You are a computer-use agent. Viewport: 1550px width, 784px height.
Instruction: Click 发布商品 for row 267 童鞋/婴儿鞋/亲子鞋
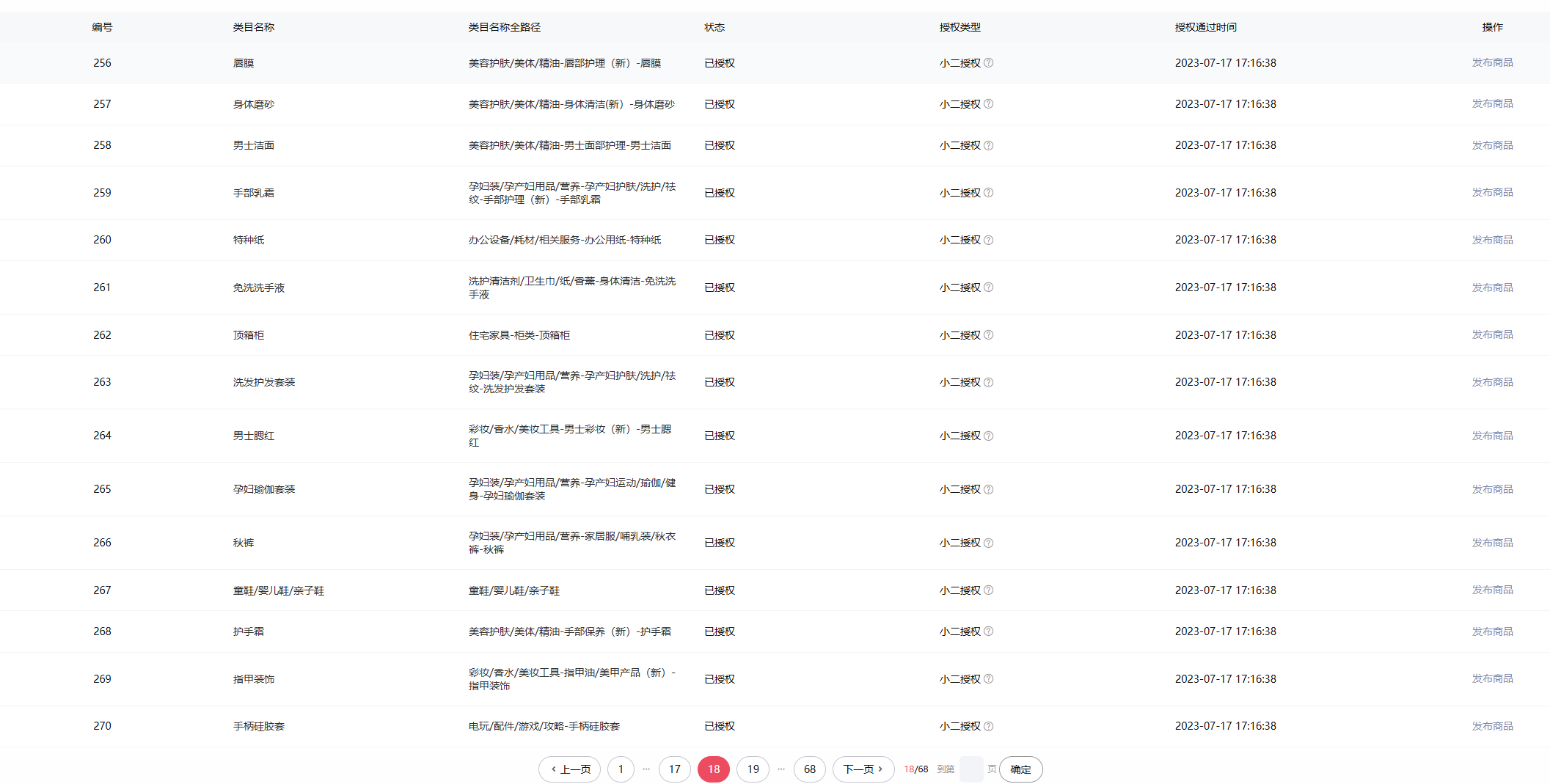1492,590
